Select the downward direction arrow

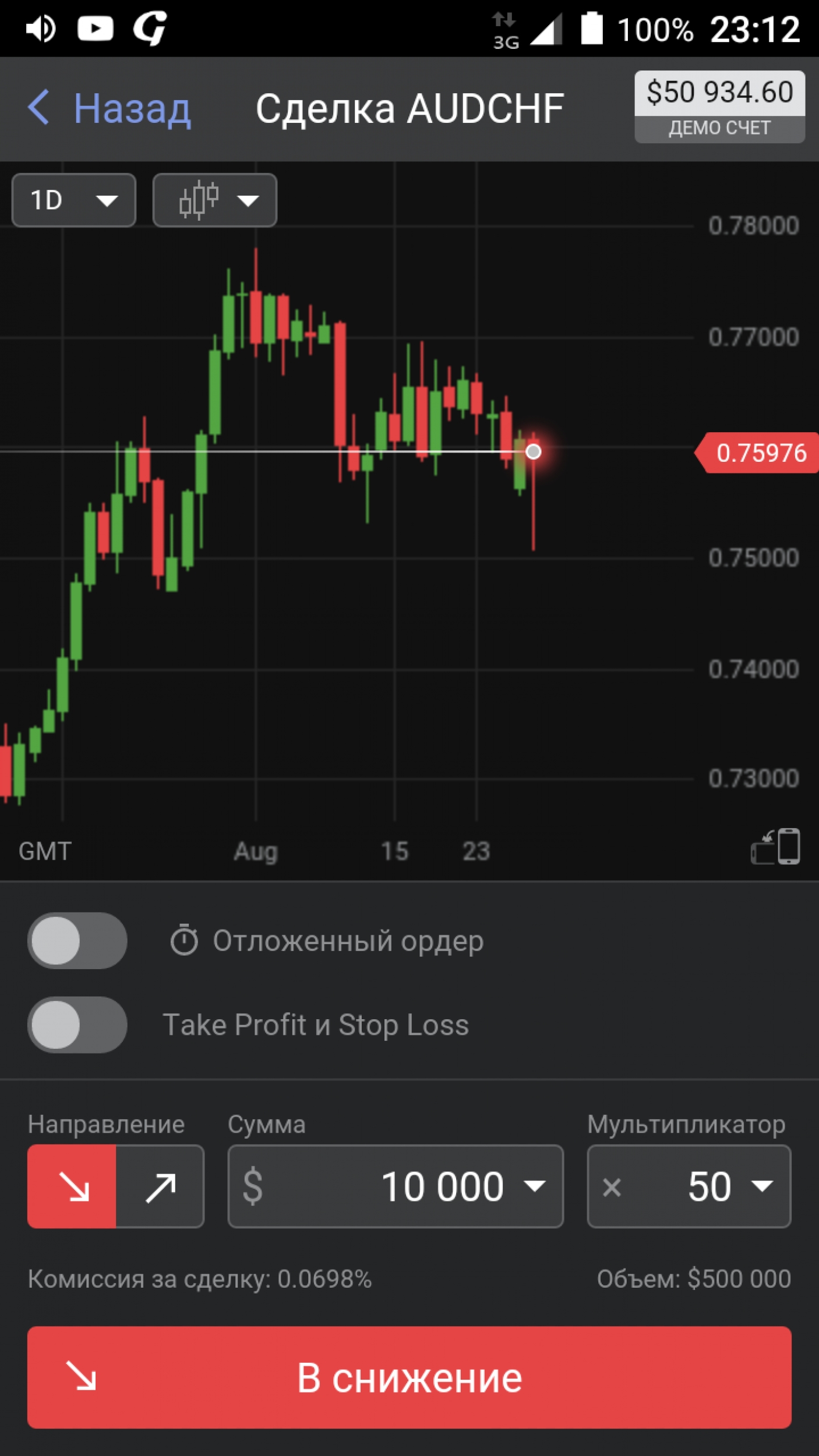coord(72,1186)
